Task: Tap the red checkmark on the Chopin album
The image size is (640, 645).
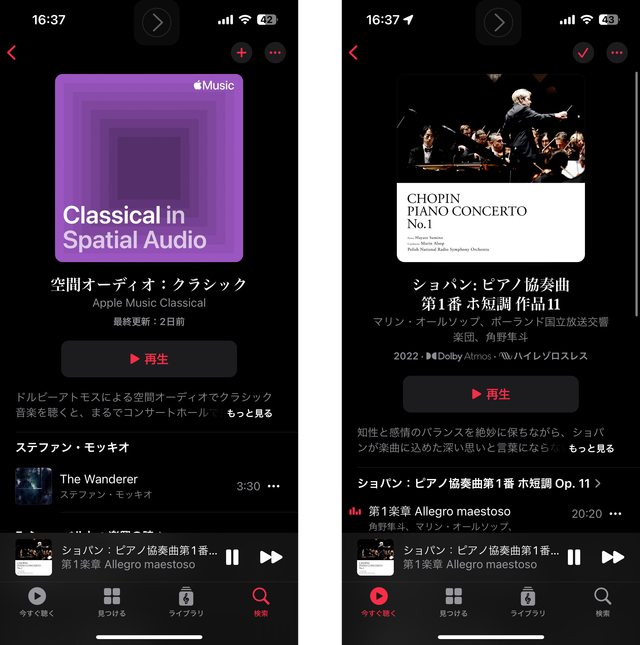Action: [x=583, y=53]
